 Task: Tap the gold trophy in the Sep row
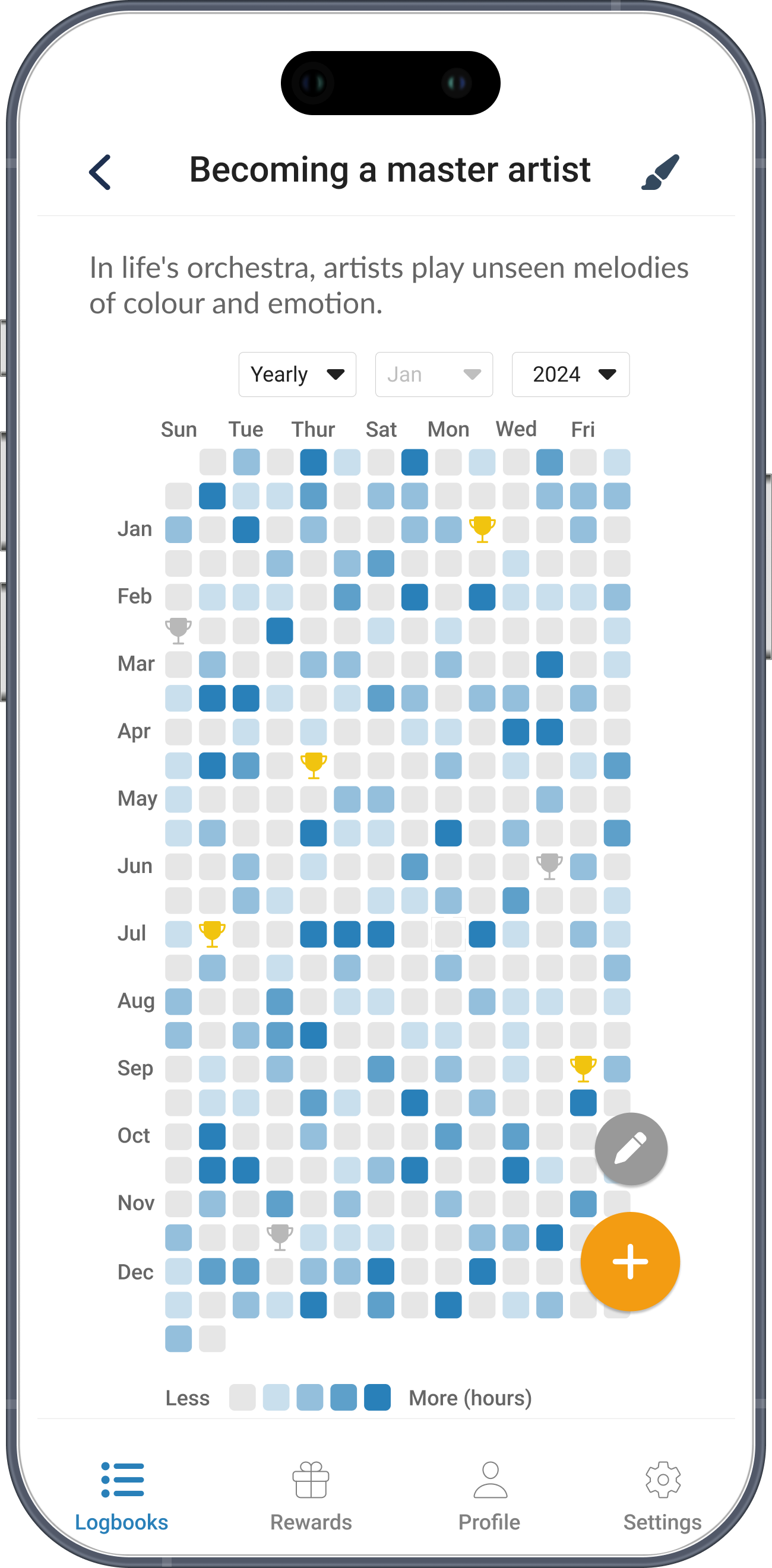point(583,1069)
